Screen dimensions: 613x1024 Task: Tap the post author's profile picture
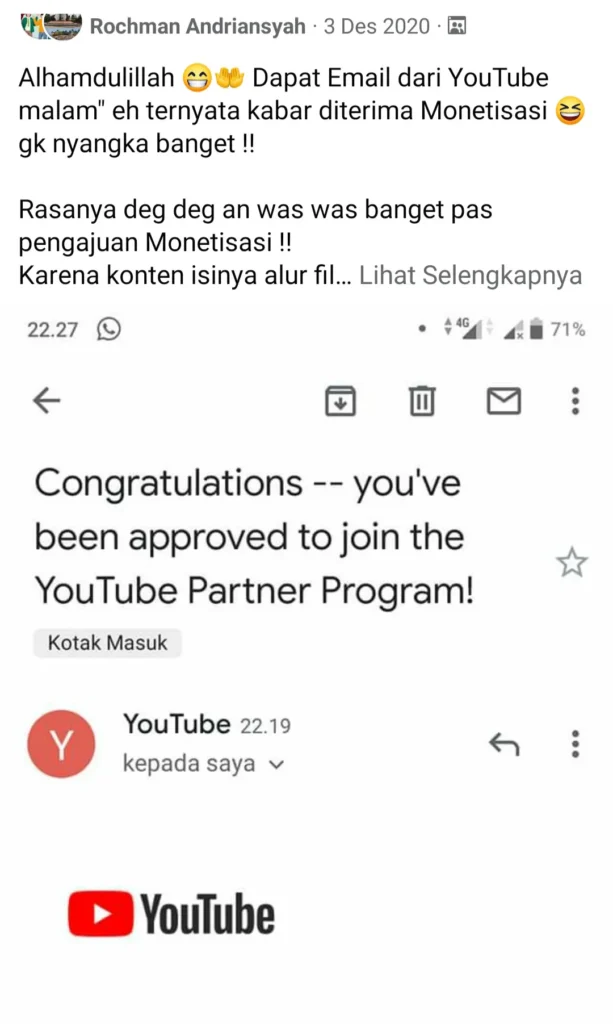50,27
